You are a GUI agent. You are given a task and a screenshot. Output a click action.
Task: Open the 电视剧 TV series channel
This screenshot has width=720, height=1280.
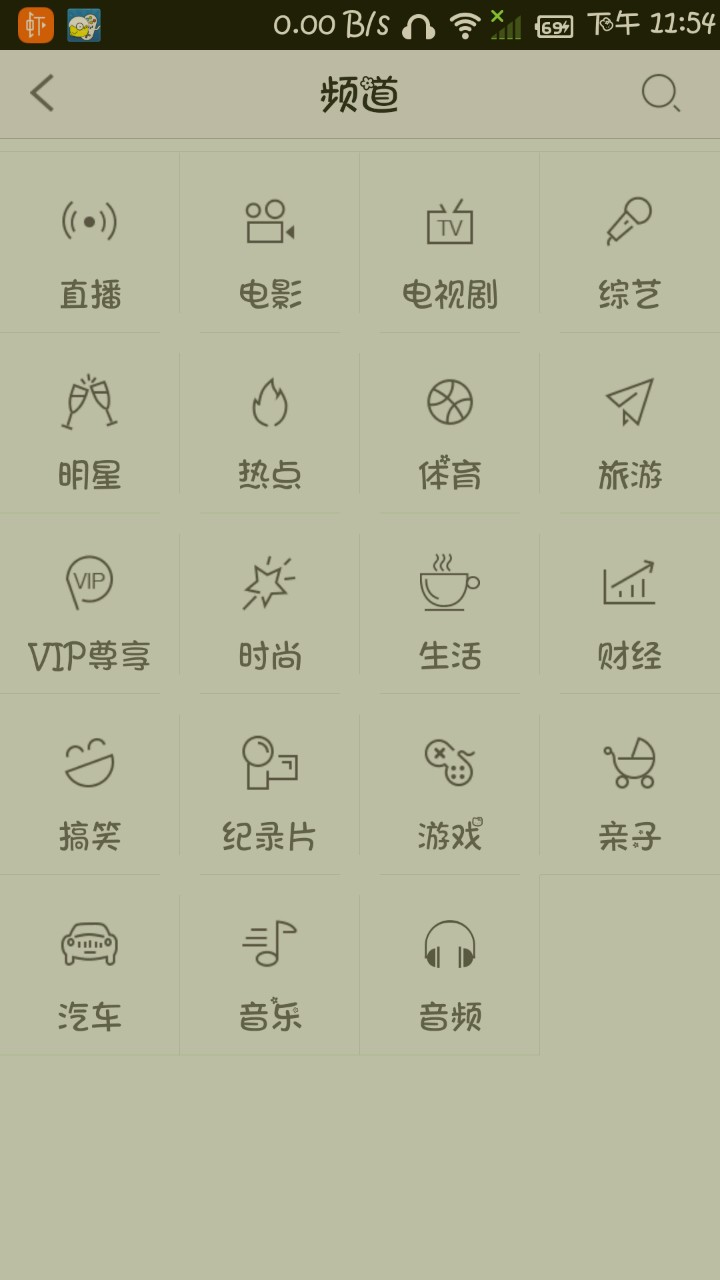click(450, 250)
